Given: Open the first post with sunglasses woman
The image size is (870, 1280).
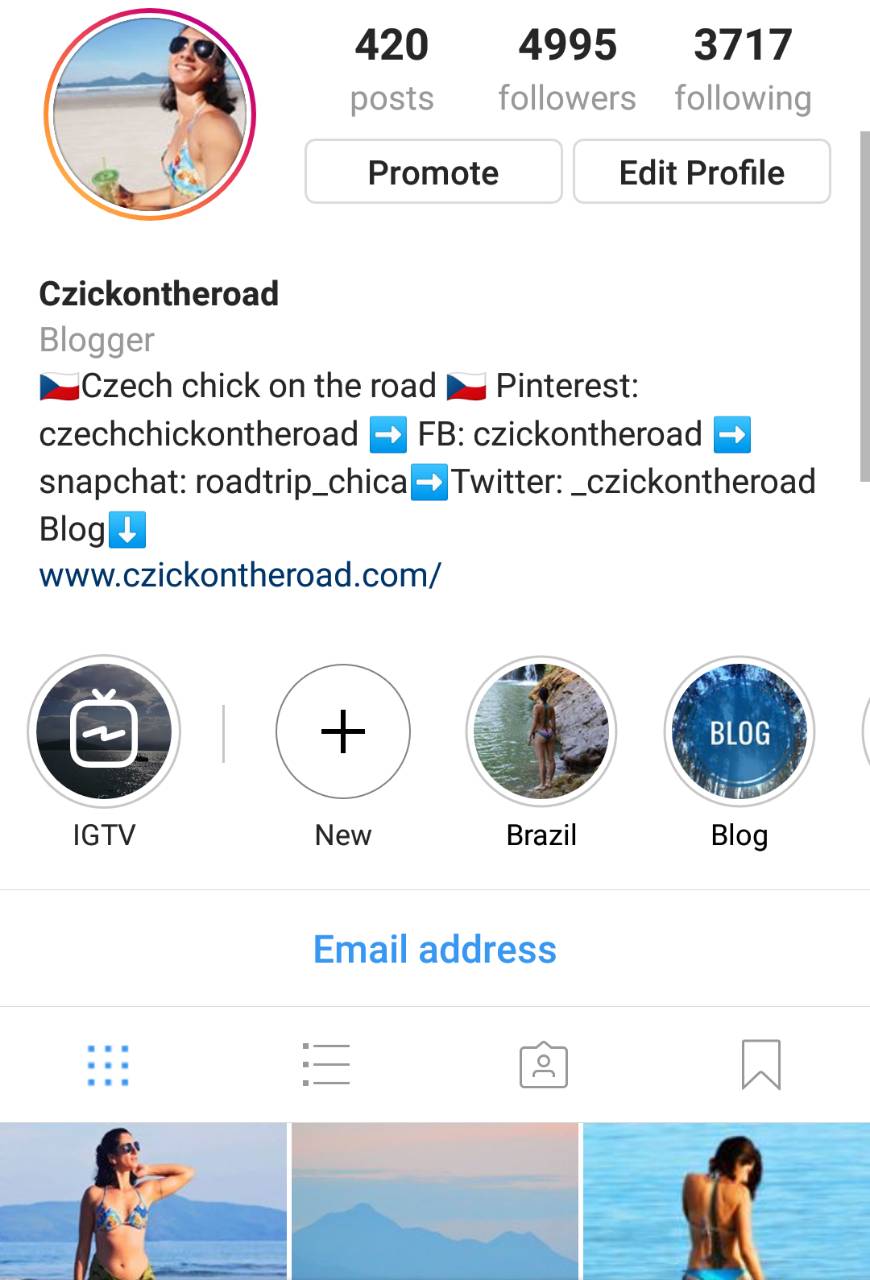Looking at the screenshot, I should pos(143,1202).
